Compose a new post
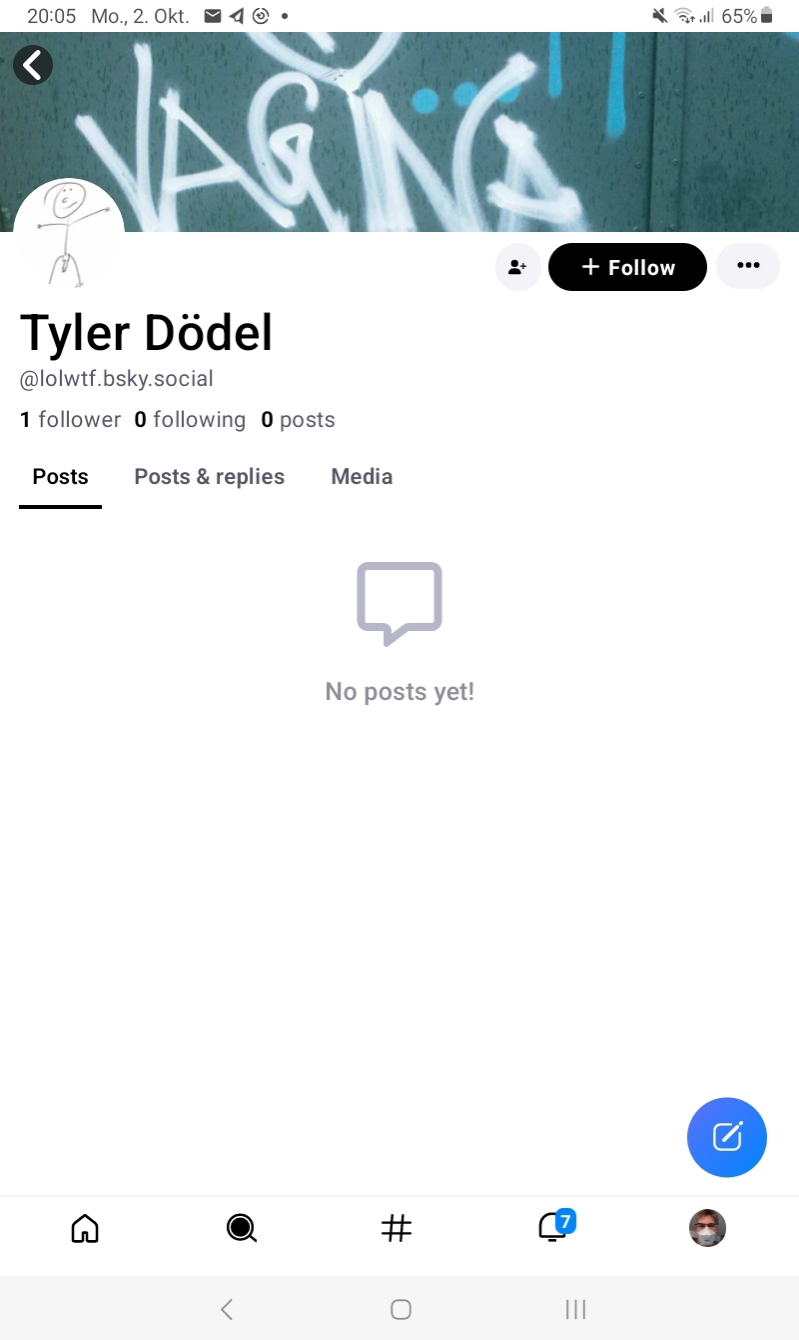This screenshot has width=799, height=1340. [727, 1137]
